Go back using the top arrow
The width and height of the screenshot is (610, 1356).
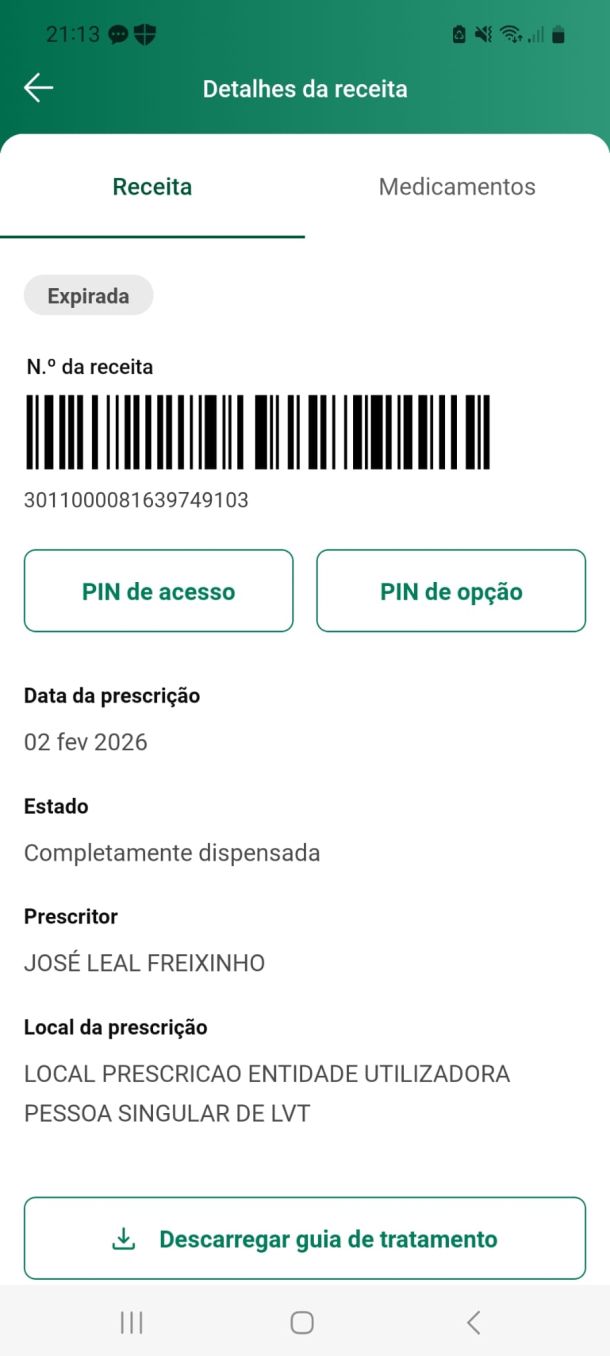(38, 89)
